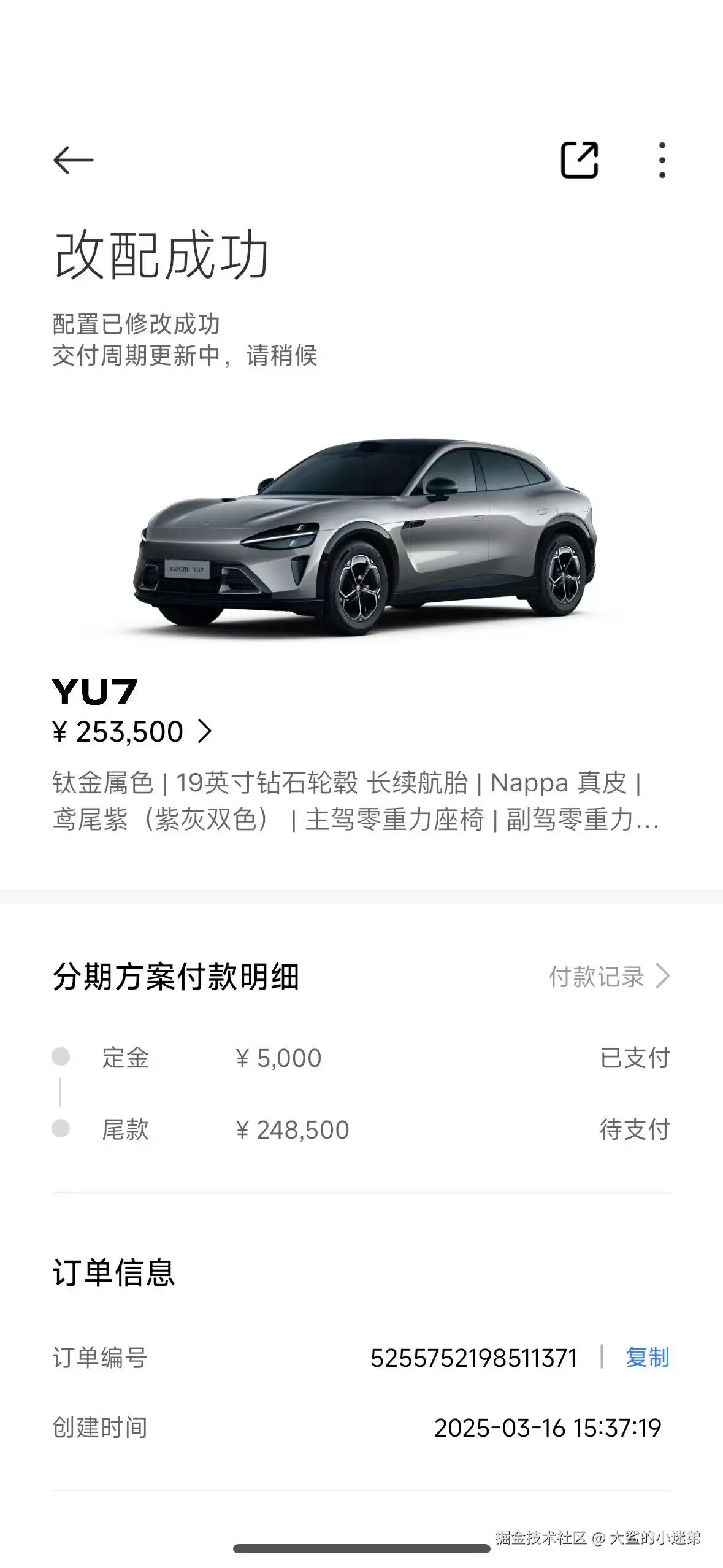Tap the deposit timeline dot for 定金

point(61,1057)
